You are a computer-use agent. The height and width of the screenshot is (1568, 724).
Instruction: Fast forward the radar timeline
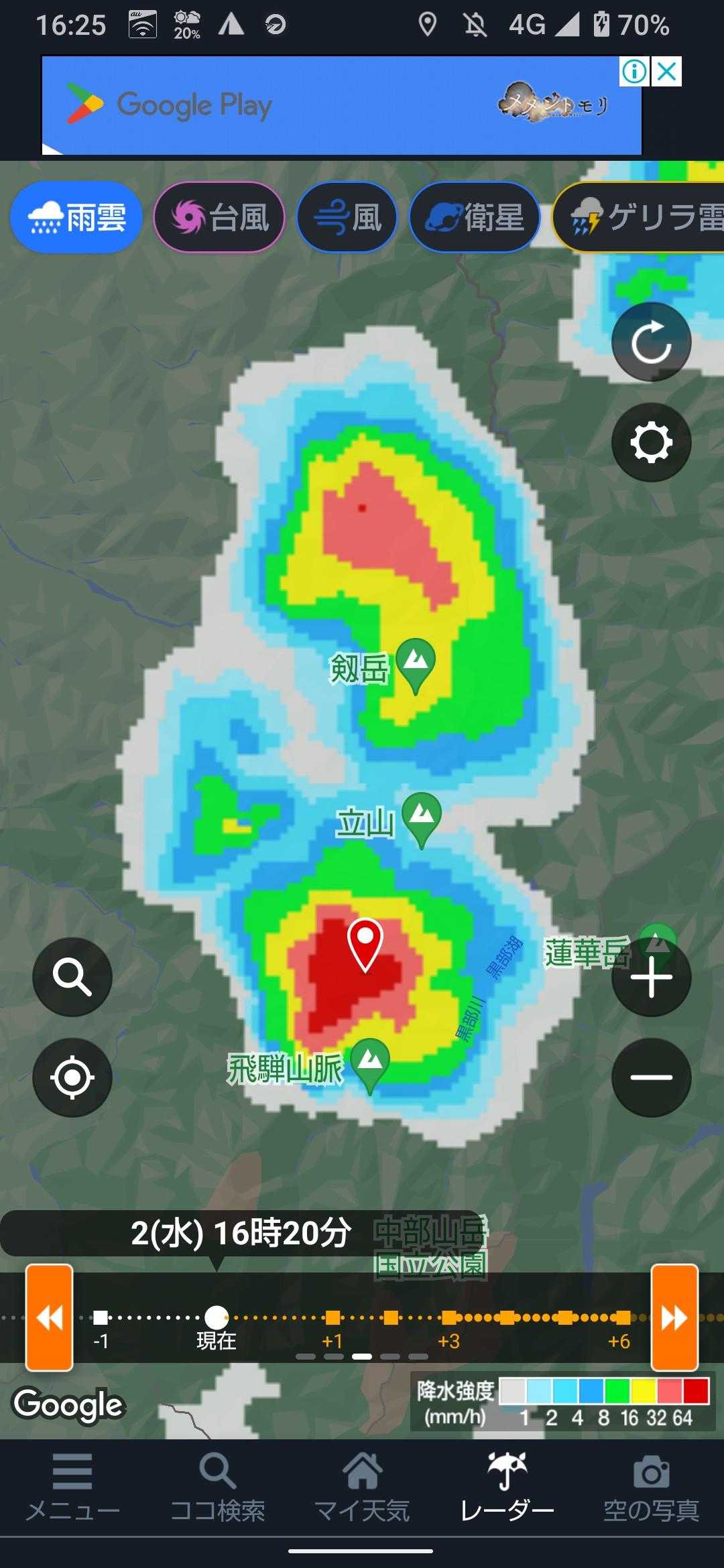point(674,1317)
